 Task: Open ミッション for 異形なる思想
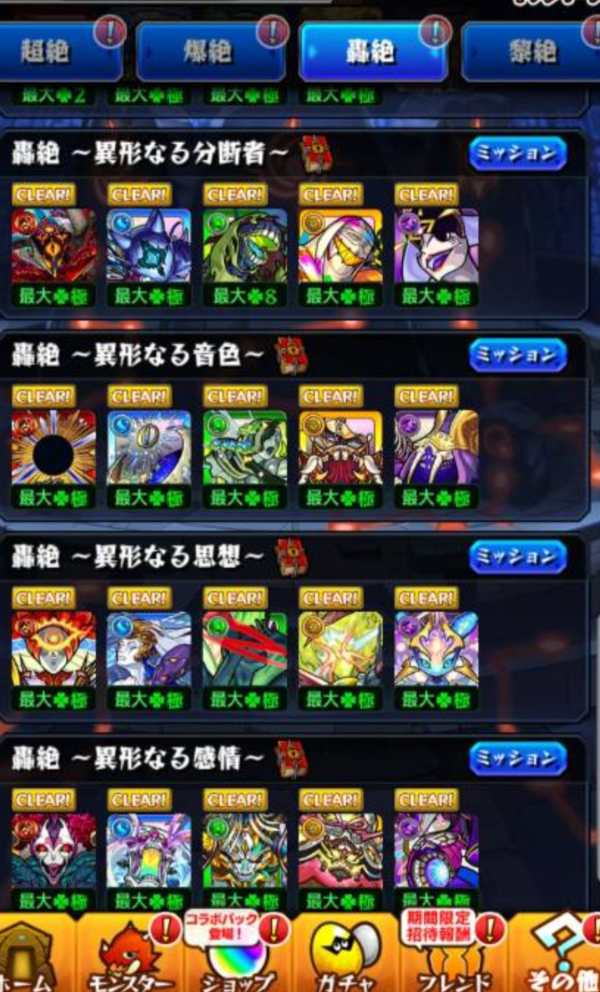point(518,557)
